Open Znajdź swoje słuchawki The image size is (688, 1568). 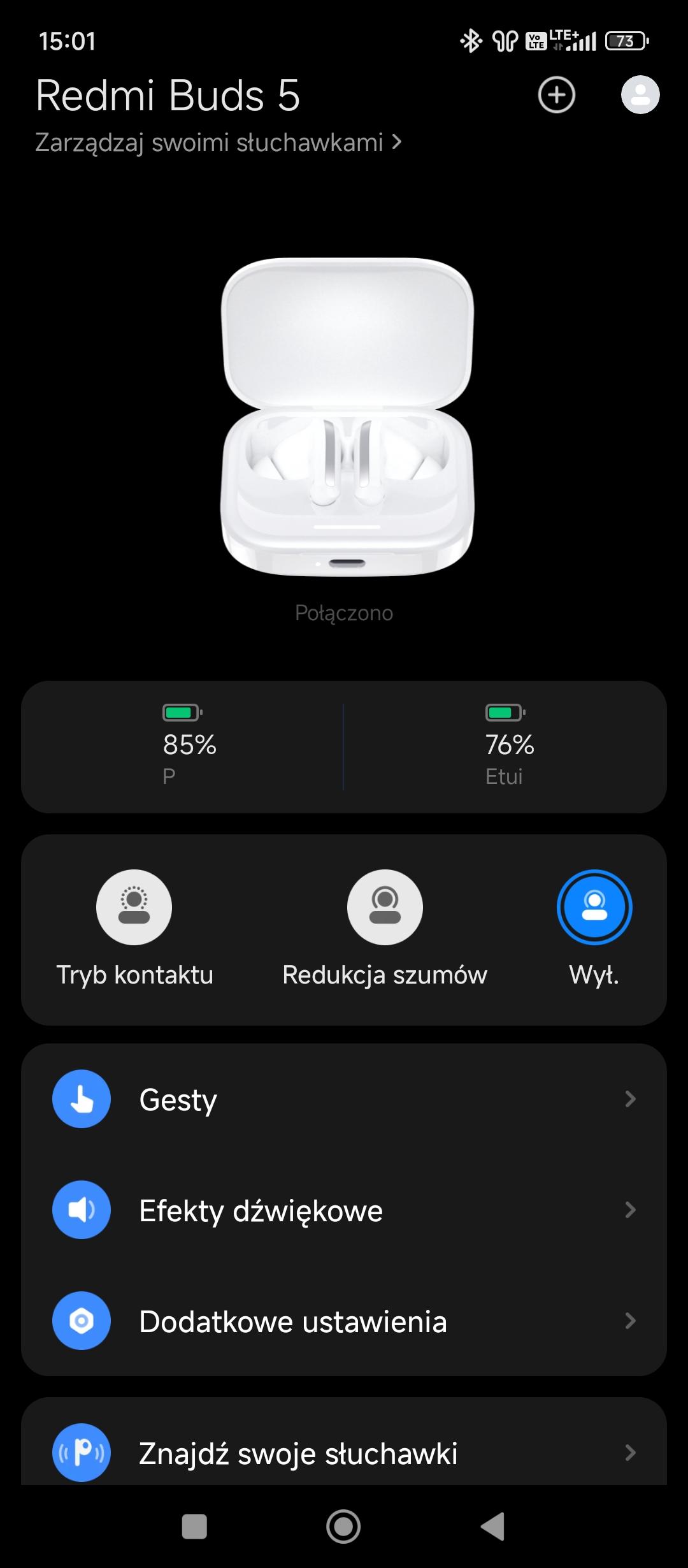344,1453
